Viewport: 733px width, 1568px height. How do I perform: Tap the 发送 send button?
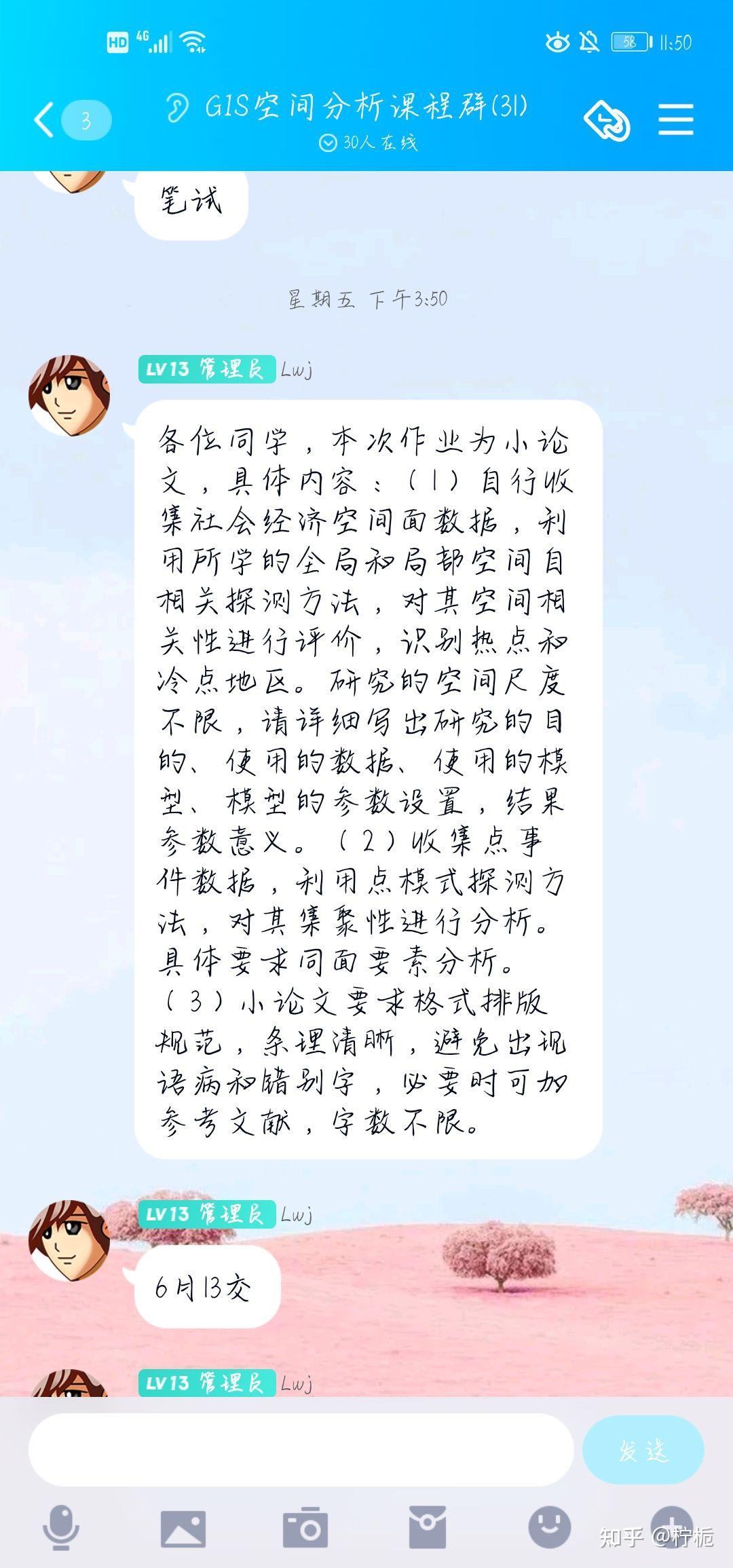(643, 1450)
